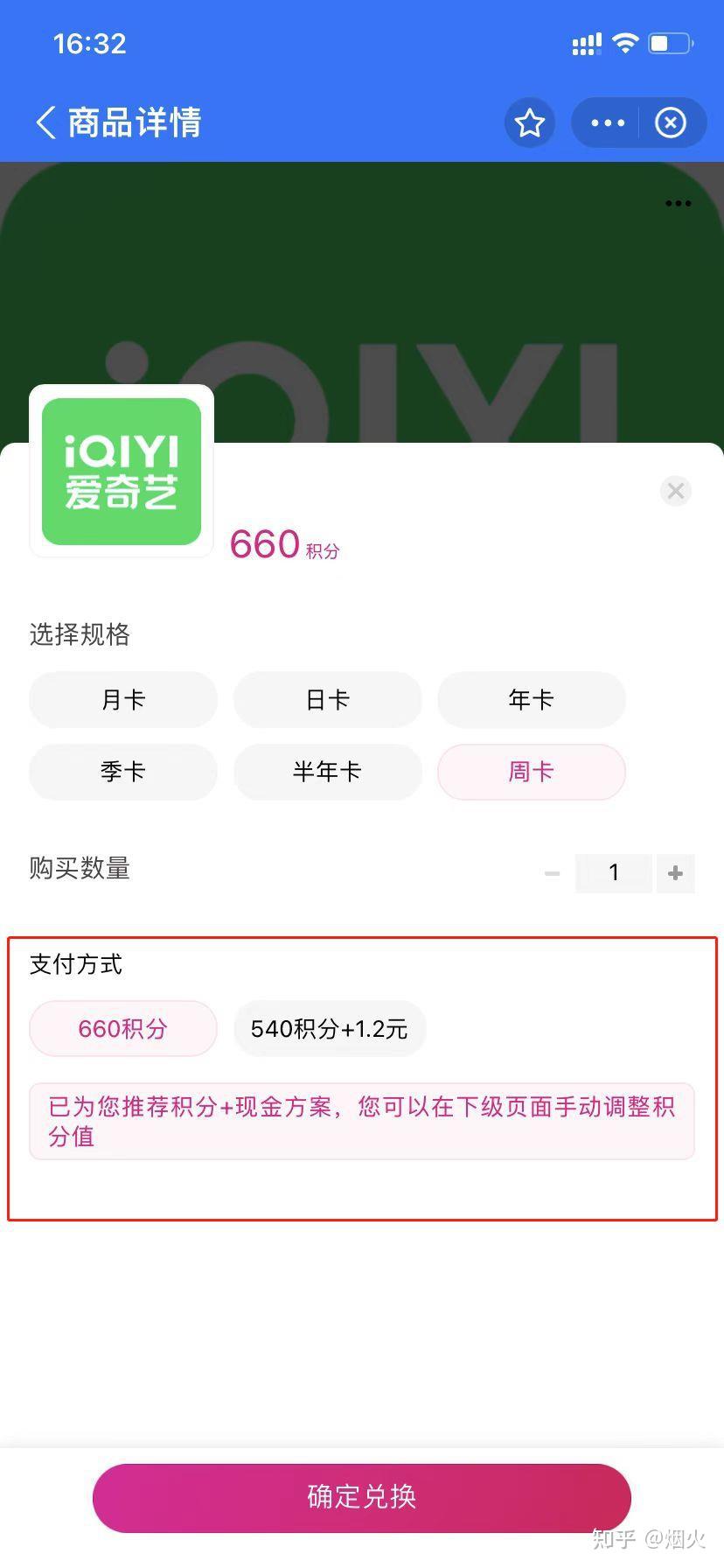Tap the quantity value field showing 1

[x=614, y=872]
